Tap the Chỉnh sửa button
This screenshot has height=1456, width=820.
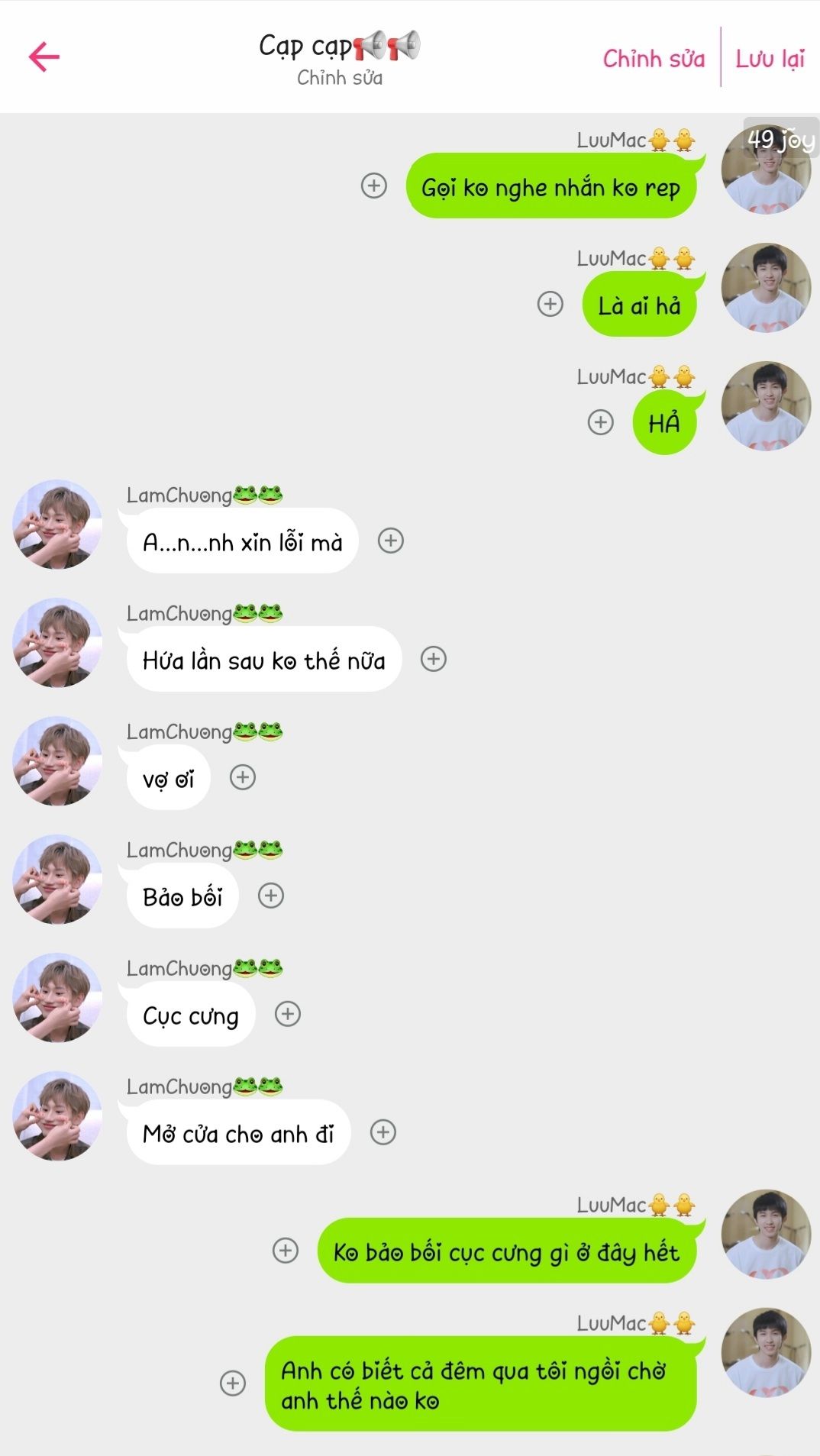click(654, 59)
